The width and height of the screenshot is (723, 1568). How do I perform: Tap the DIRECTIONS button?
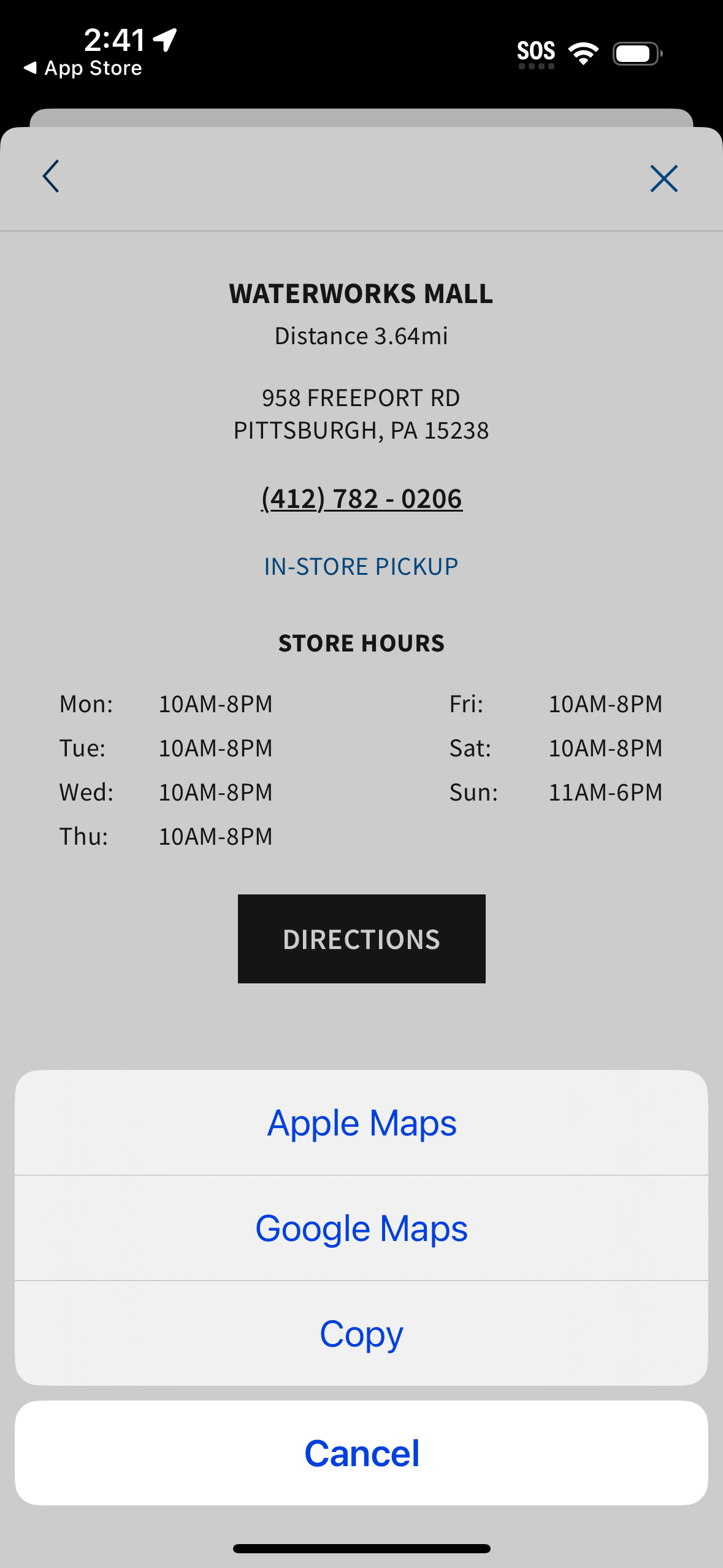tap(361, 938)
